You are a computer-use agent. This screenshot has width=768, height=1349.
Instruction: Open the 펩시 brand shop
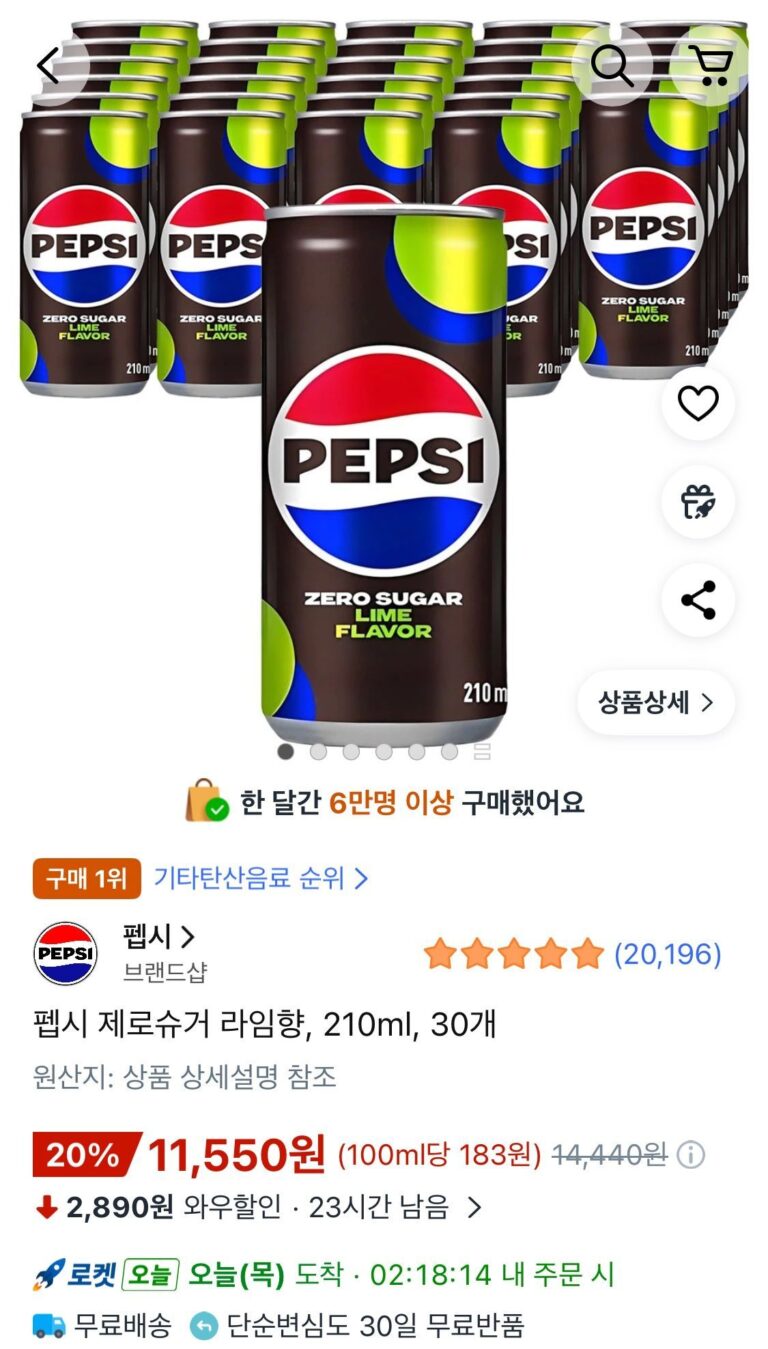[x=158, y=937]
